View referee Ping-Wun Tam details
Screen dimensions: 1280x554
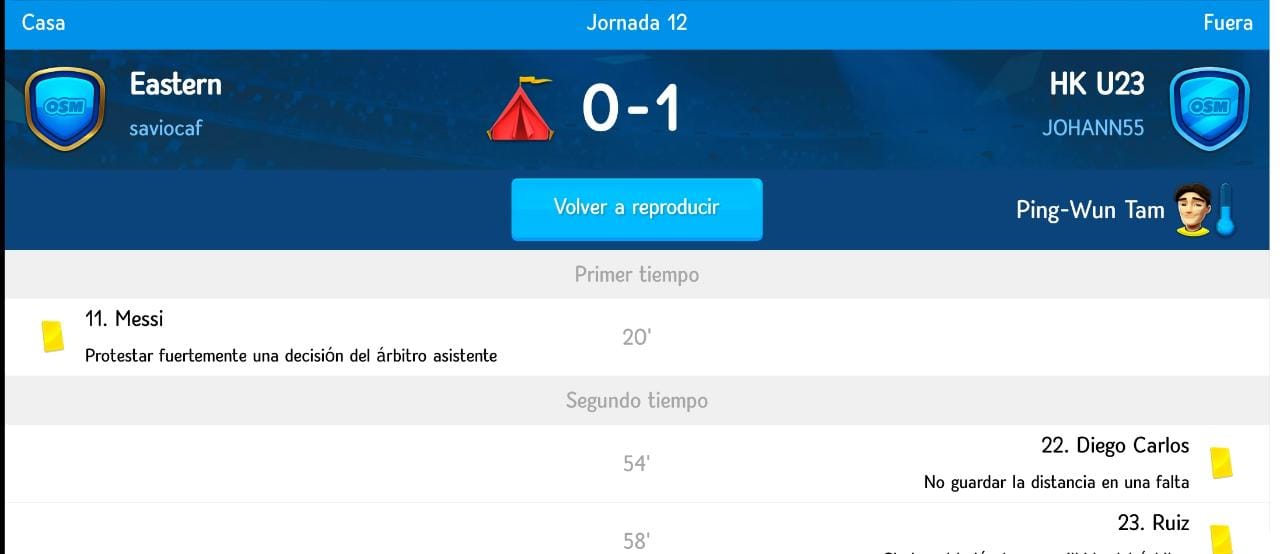pos(1090,210)
